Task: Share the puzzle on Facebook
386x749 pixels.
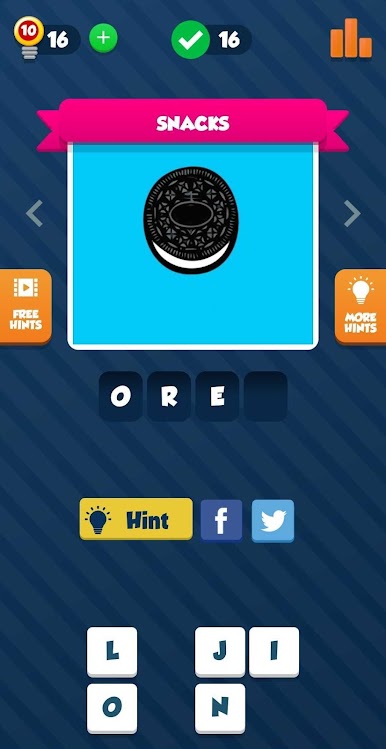Action: click(221, 521)
